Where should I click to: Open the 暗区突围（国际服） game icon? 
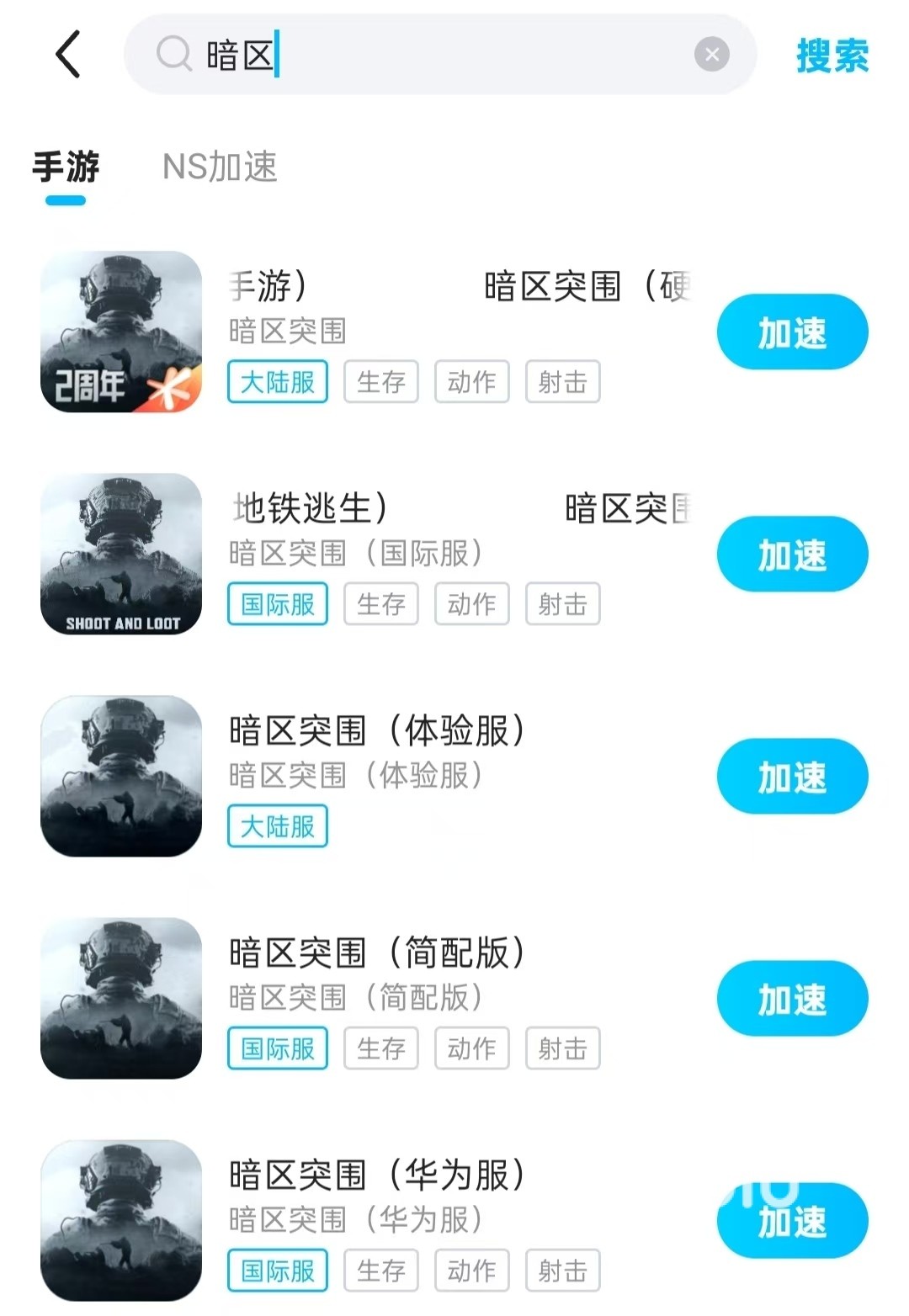coord(121,554)
